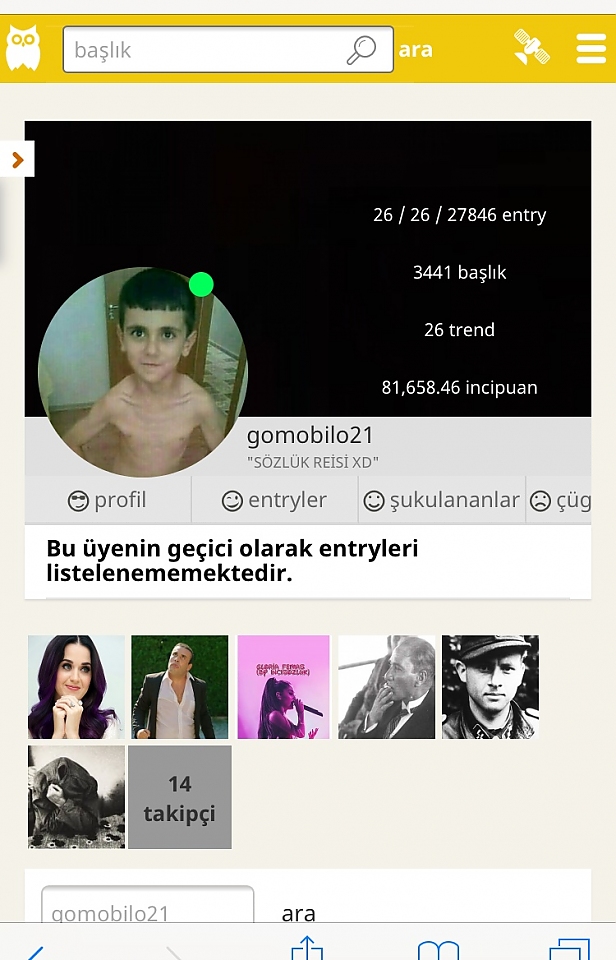Open the browser bookmarks
This screenshot has height=960, width=616.
click(438, 949)
